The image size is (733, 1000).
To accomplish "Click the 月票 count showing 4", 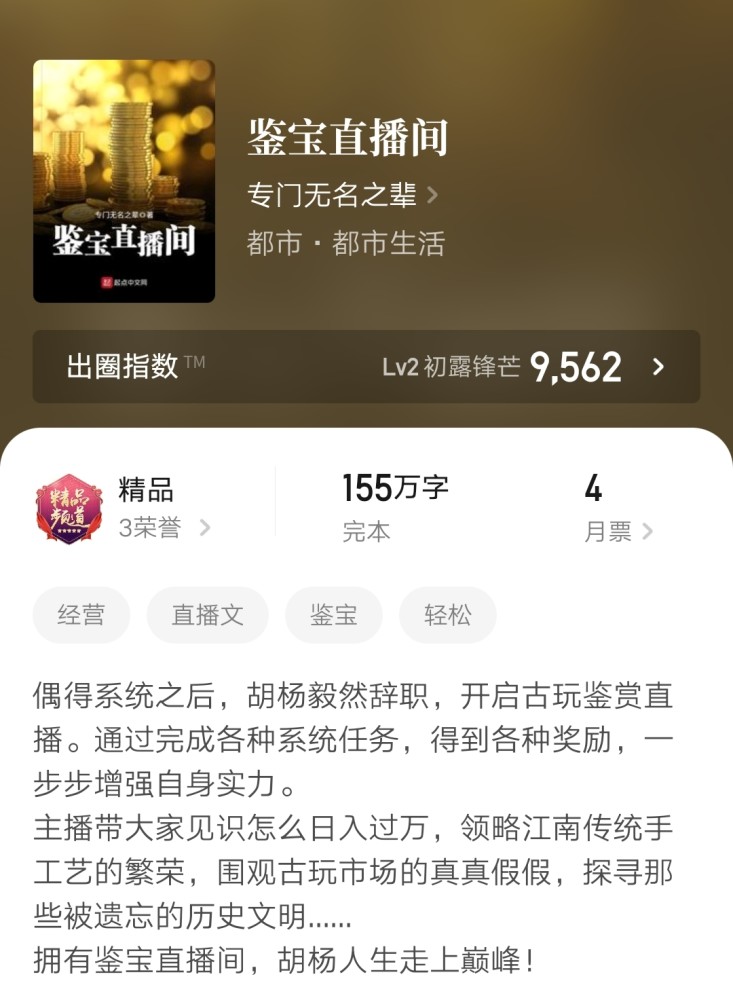I will click(594, 488).
